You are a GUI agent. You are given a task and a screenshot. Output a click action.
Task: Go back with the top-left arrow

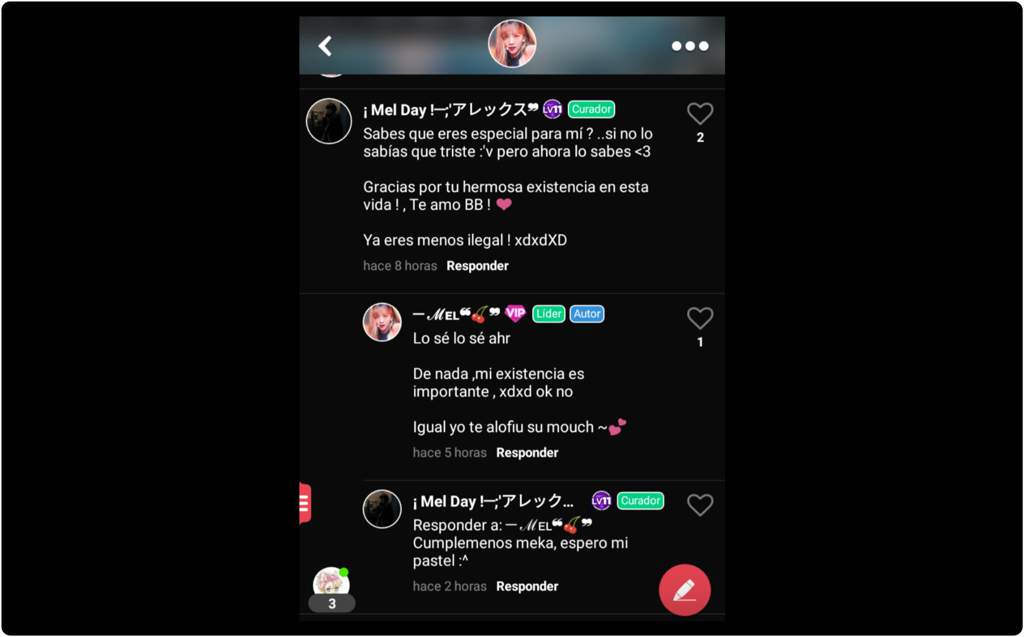click(x=325, y=46)
